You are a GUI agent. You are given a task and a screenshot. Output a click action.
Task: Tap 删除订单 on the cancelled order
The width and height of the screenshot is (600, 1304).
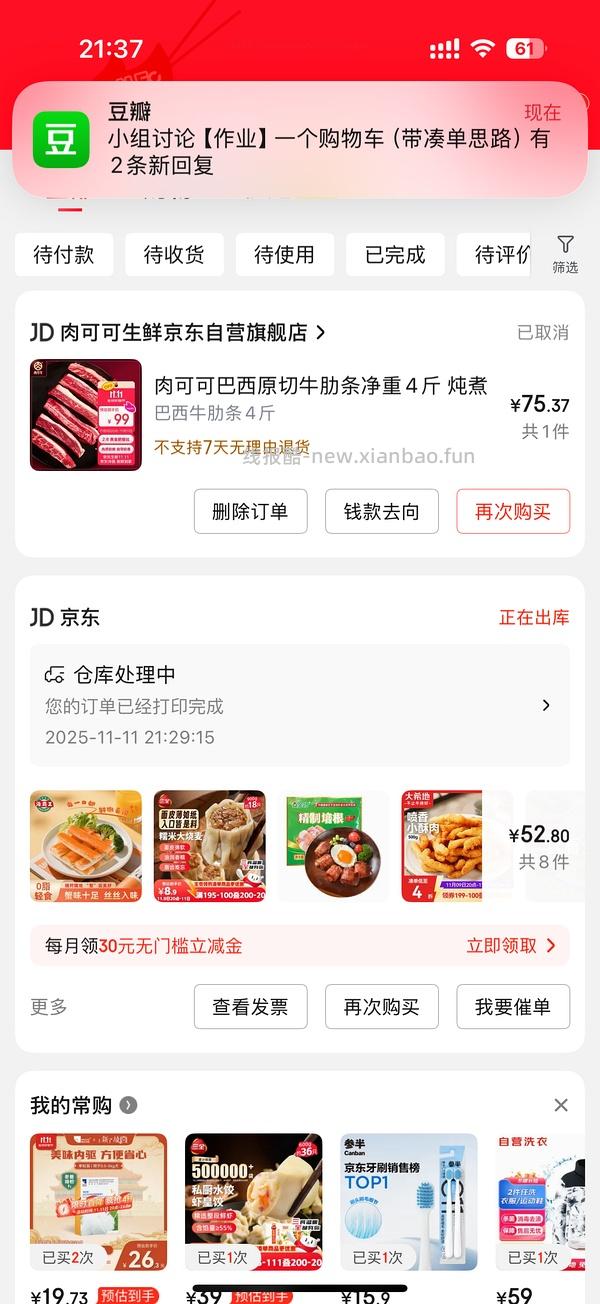coord(250,512)
